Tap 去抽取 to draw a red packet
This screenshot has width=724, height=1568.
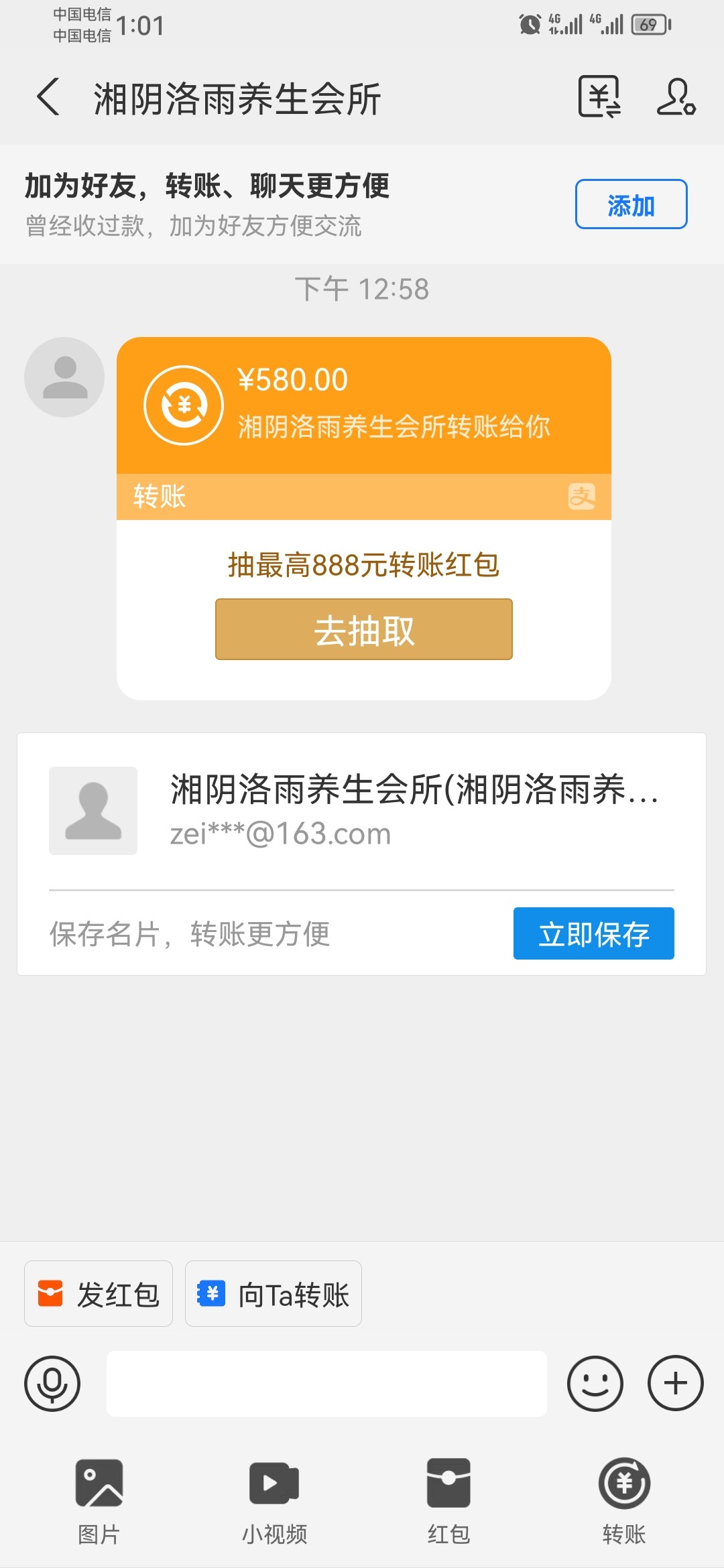click(364, 629)
